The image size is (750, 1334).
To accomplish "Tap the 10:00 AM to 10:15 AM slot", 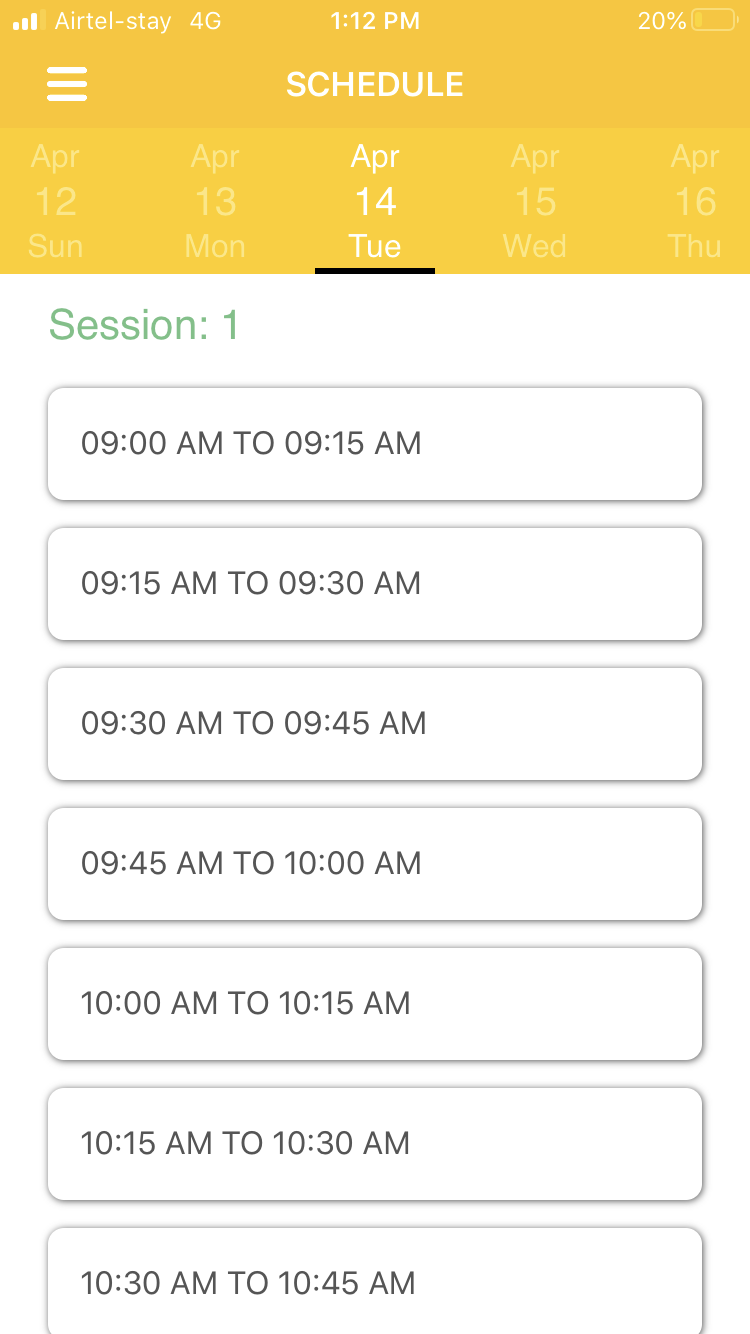I will (x=375, y=1004).
